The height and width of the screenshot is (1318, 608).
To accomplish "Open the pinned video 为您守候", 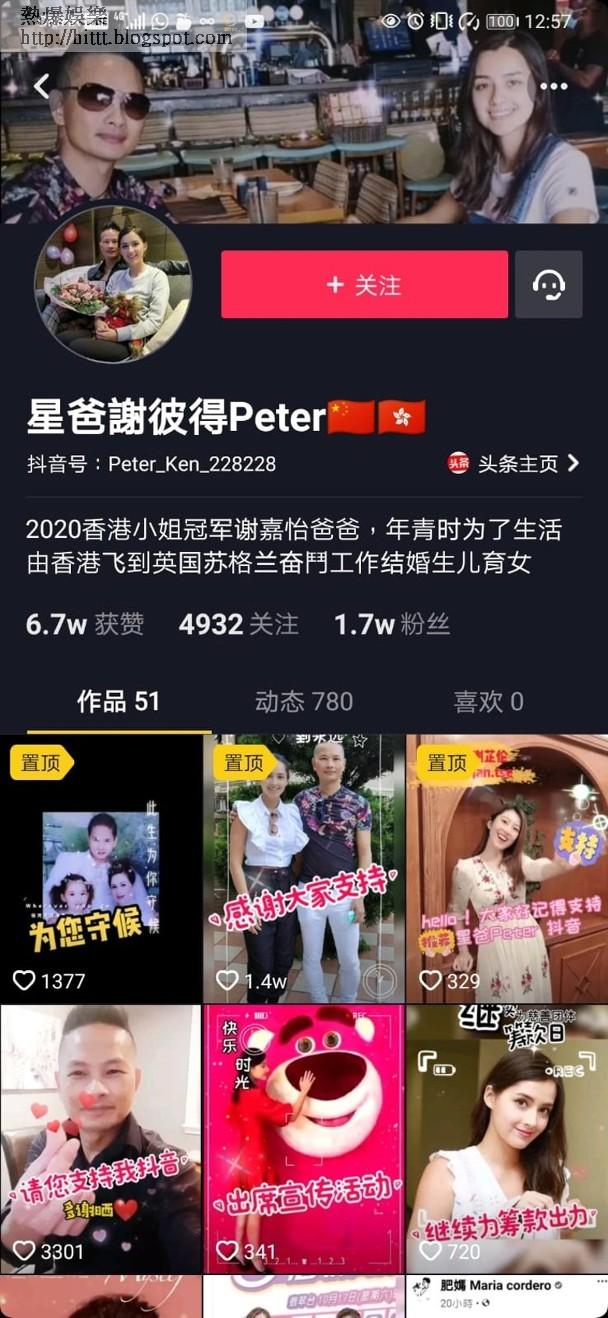I will (100, 868).
